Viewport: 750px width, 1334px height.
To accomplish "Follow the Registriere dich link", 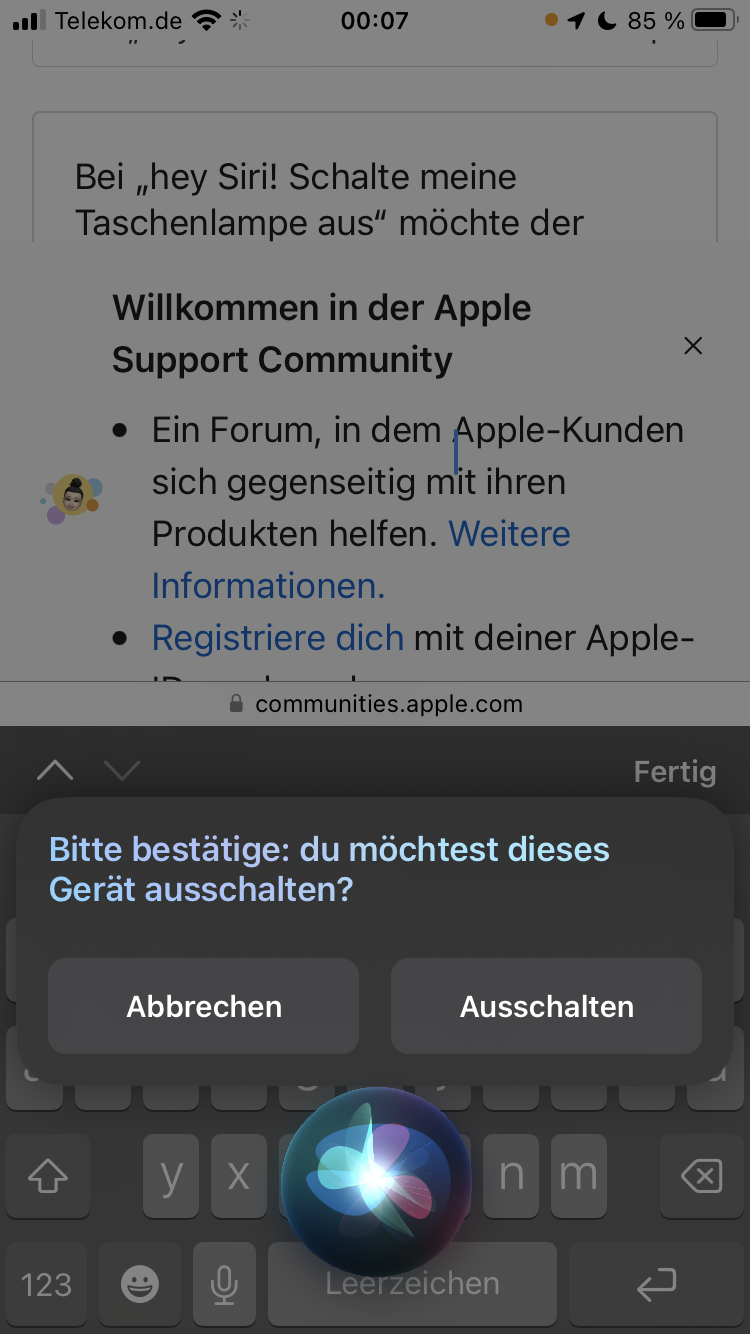I will coord(277,638).
